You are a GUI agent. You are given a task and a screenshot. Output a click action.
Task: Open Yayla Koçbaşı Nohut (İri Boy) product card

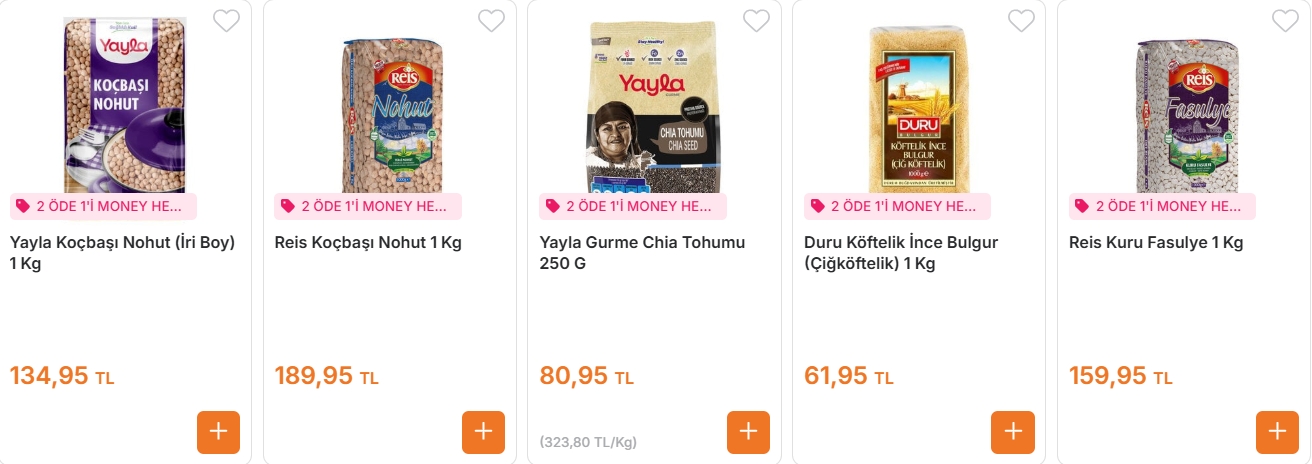coord(123,253)
